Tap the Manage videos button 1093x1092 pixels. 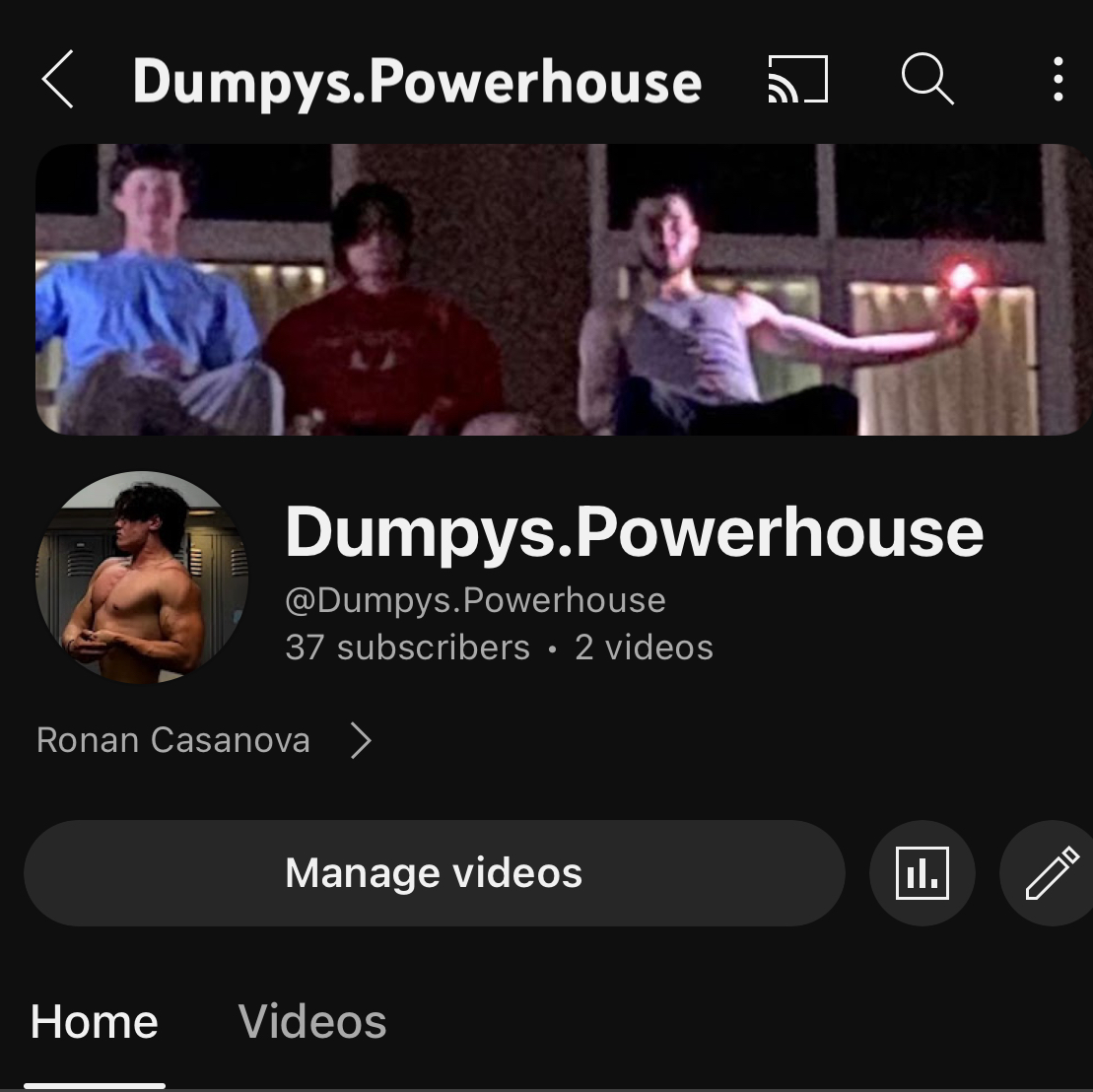(434, 873)
